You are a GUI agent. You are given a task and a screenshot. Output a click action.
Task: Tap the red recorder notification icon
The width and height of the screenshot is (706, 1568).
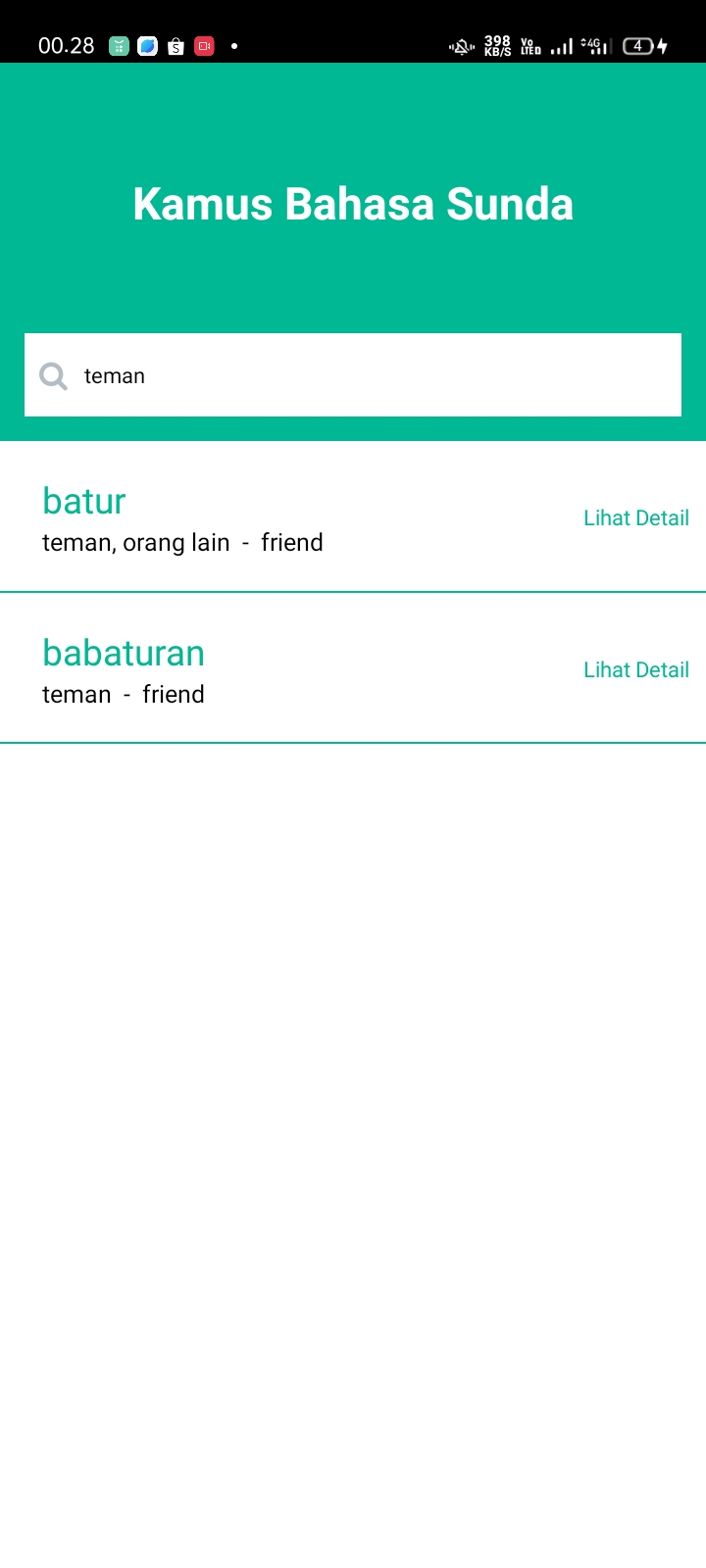pos(204,46)
